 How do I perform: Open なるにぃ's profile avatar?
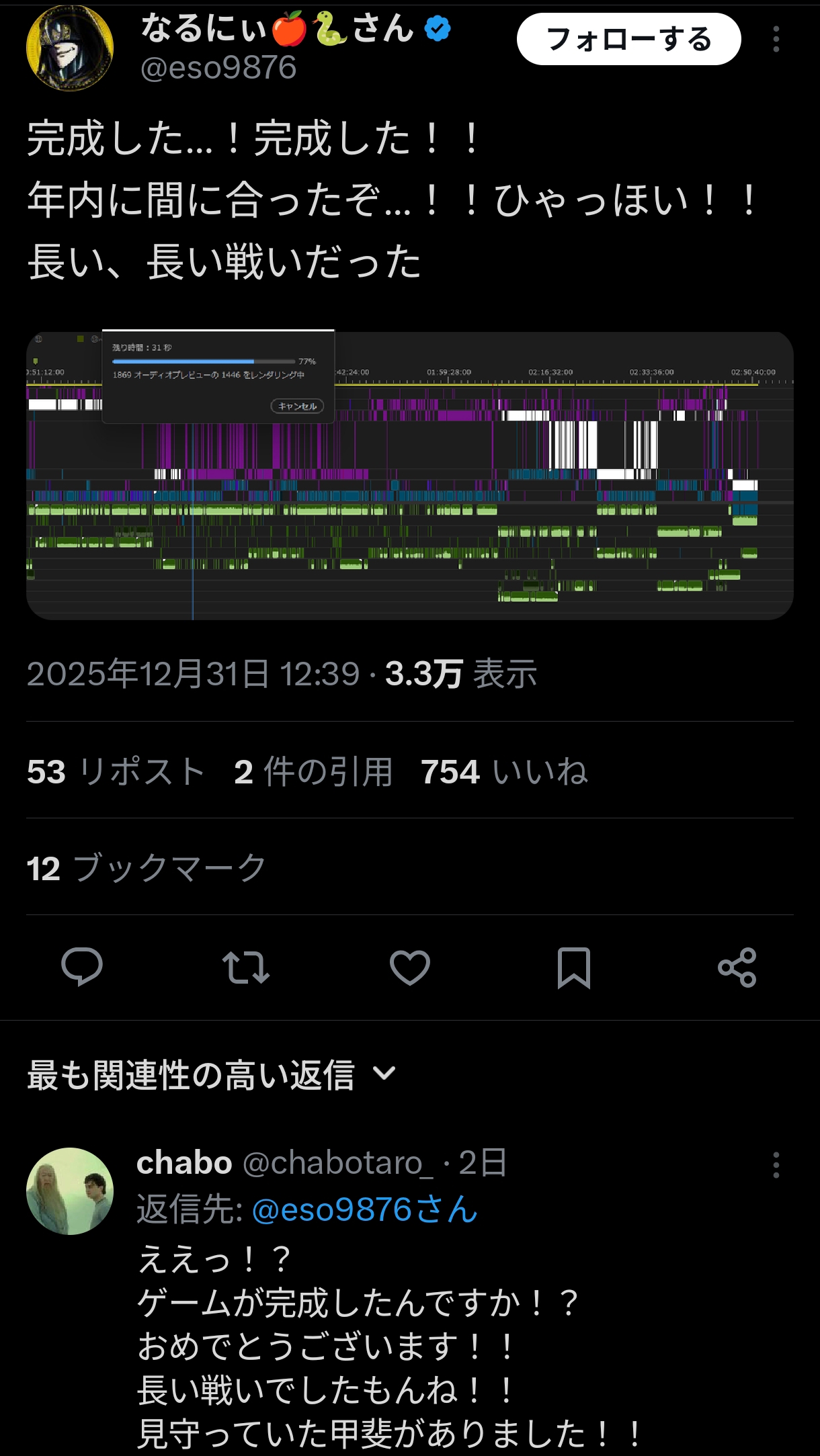point(70,48)
